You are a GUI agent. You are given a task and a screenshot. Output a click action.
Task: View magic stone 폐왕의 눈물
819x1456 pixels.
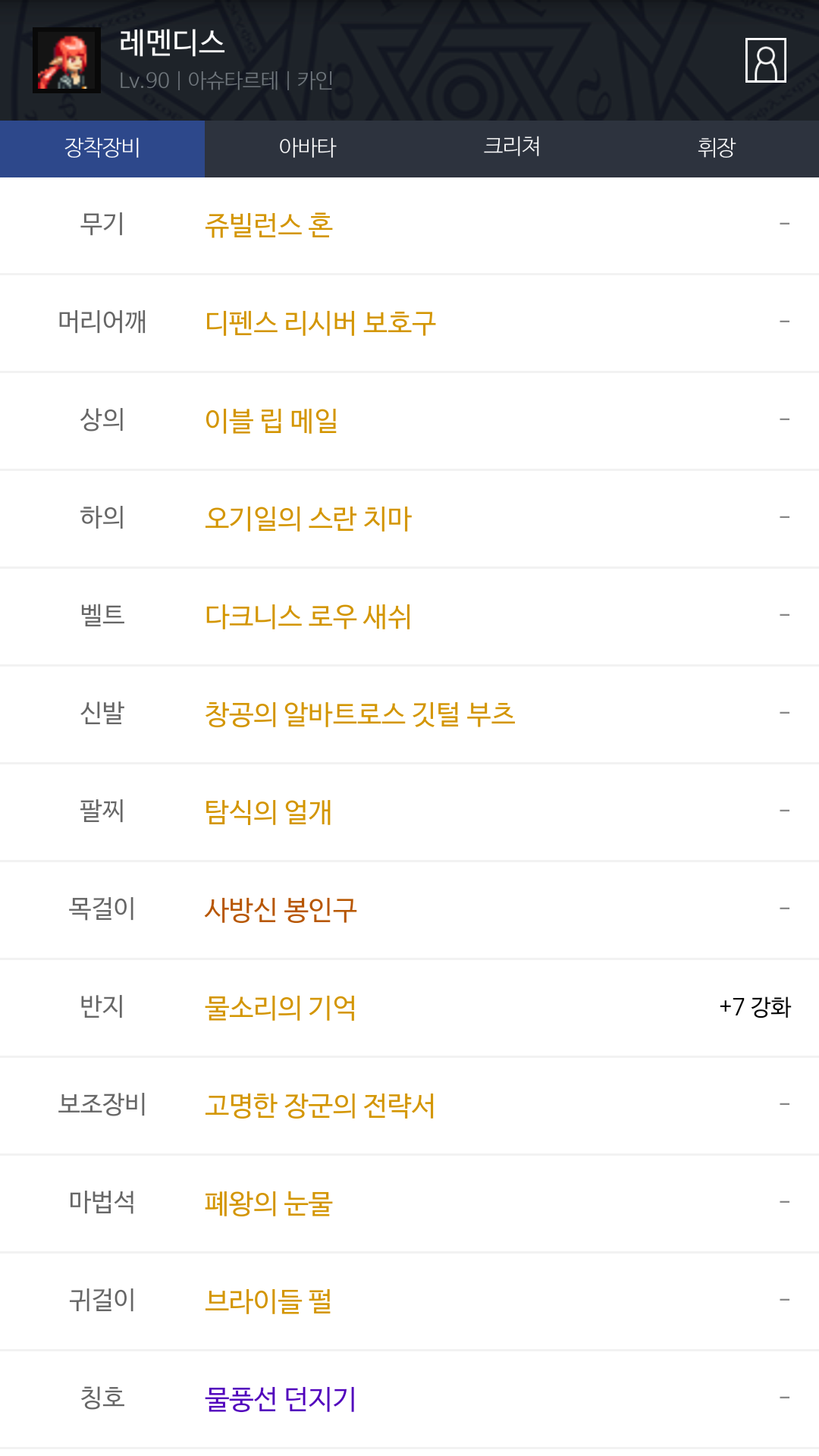(268, 1203)
